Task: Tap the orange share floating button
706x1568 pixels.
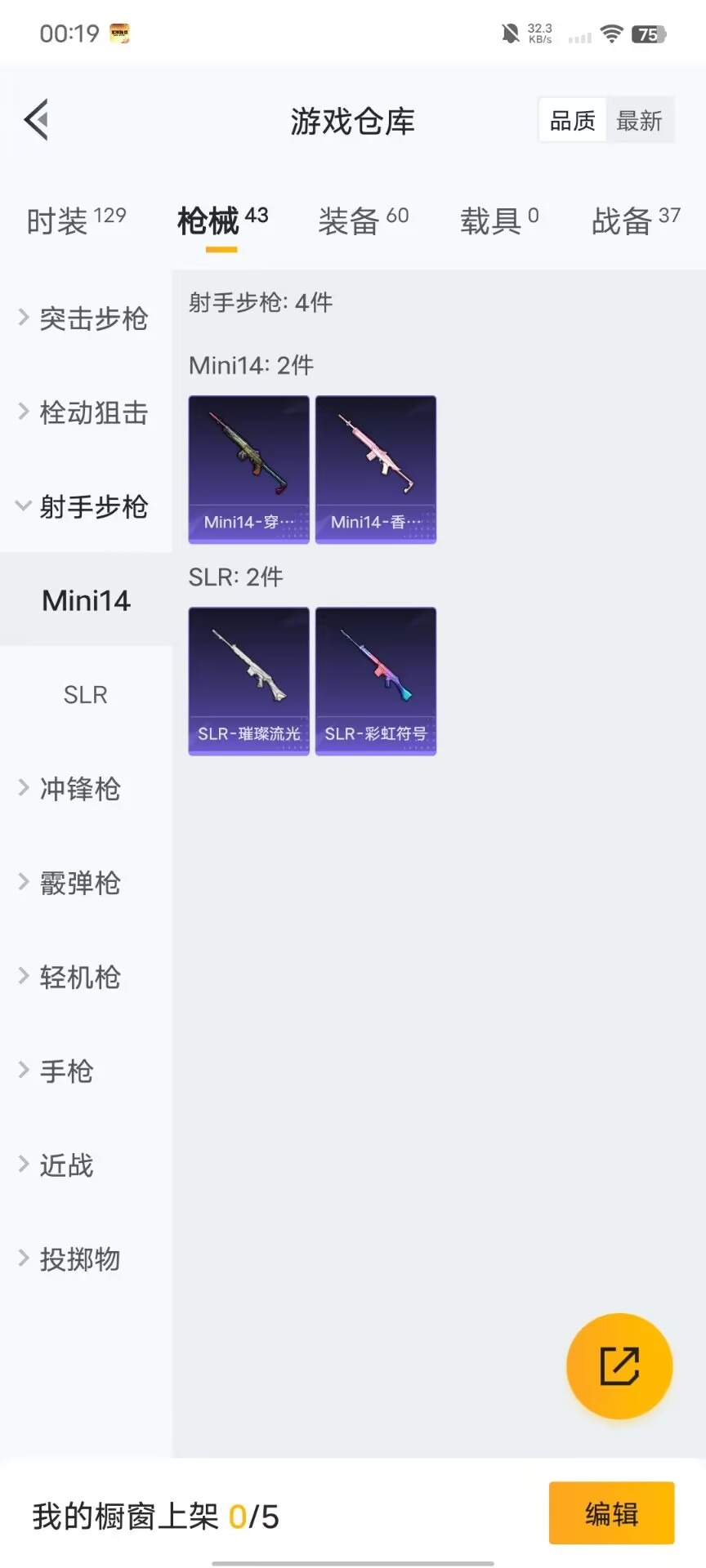Action: pyautogui.click(x=619, y=1365)
